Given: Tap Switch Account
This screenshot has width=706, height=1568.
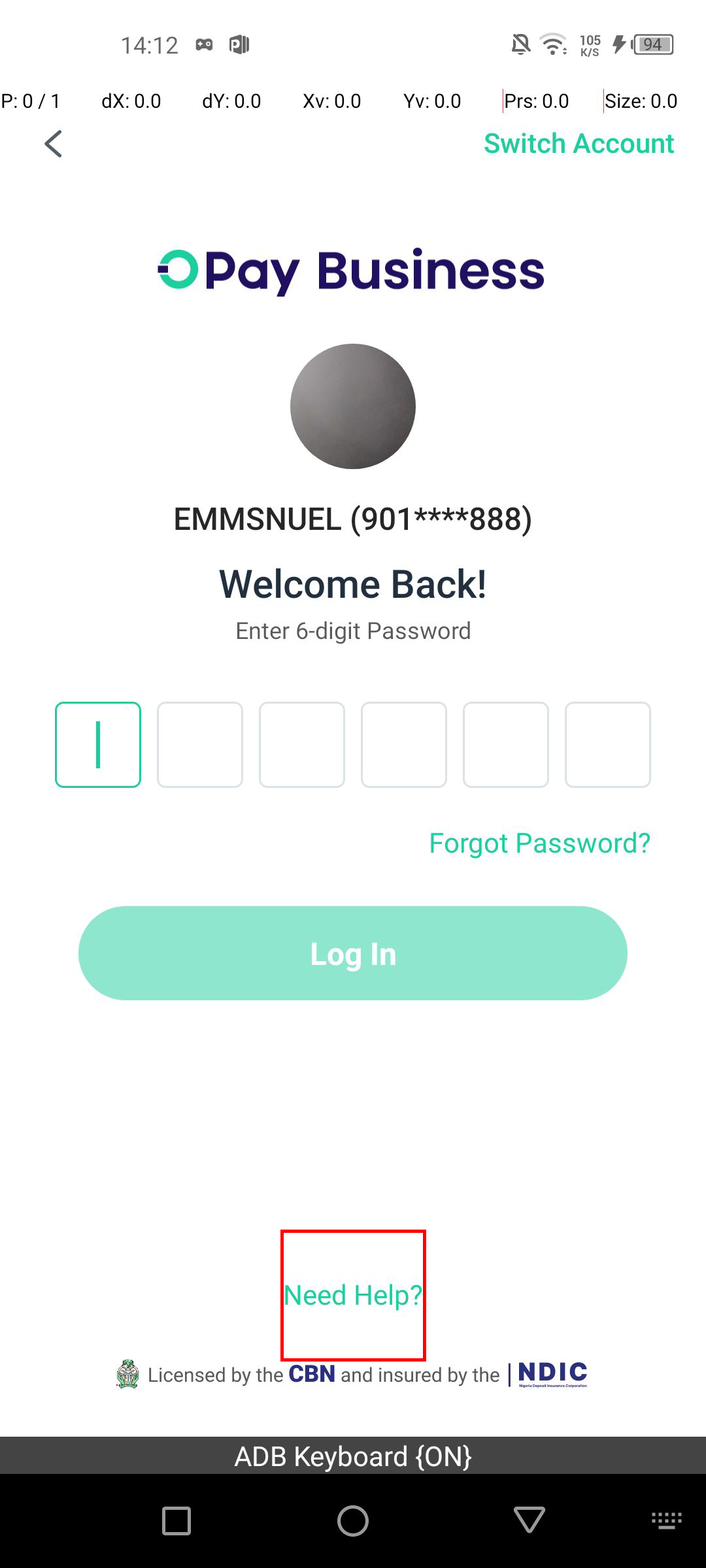Looking at the screenshot, I should (579, 144).
